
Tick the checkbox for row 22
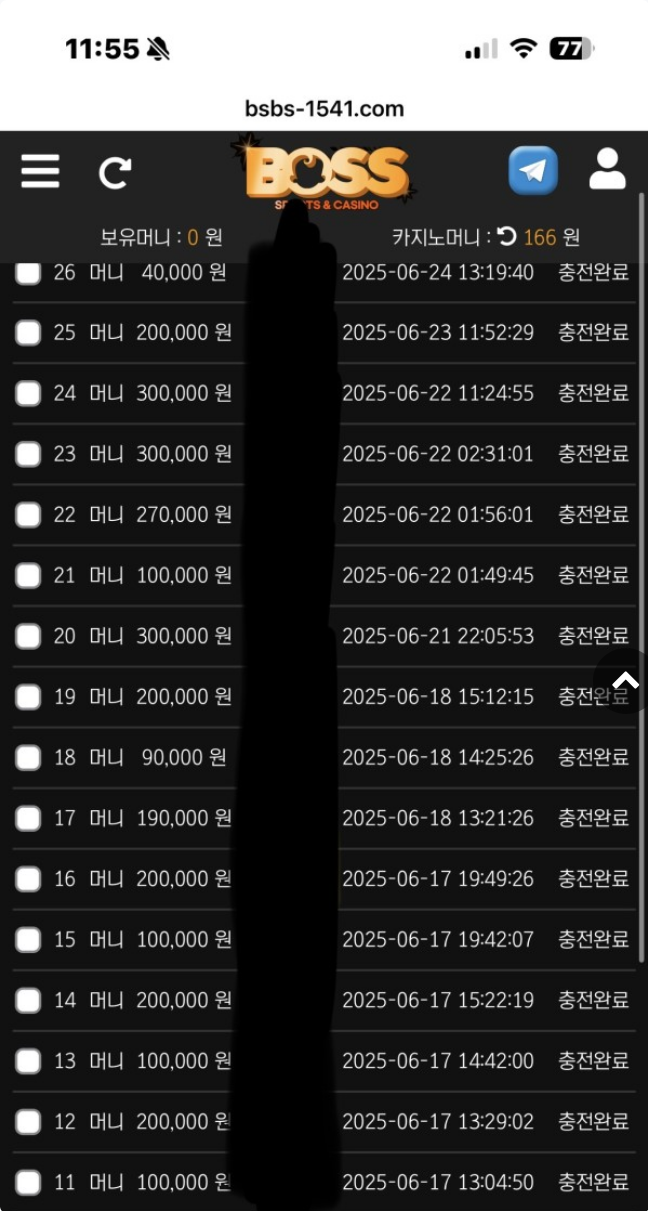28,515
